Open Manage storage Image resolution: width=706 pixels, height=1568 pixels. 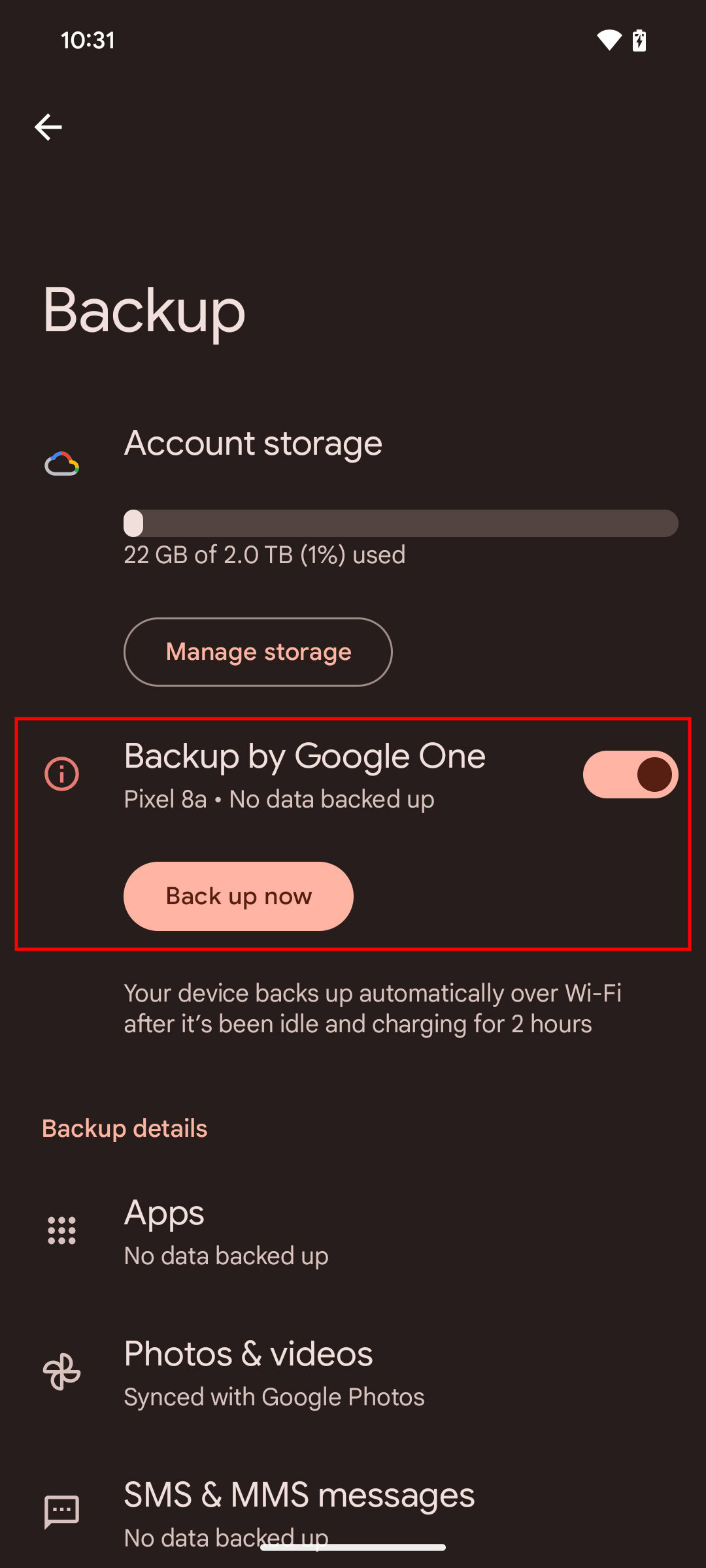[x=258, y=652]
